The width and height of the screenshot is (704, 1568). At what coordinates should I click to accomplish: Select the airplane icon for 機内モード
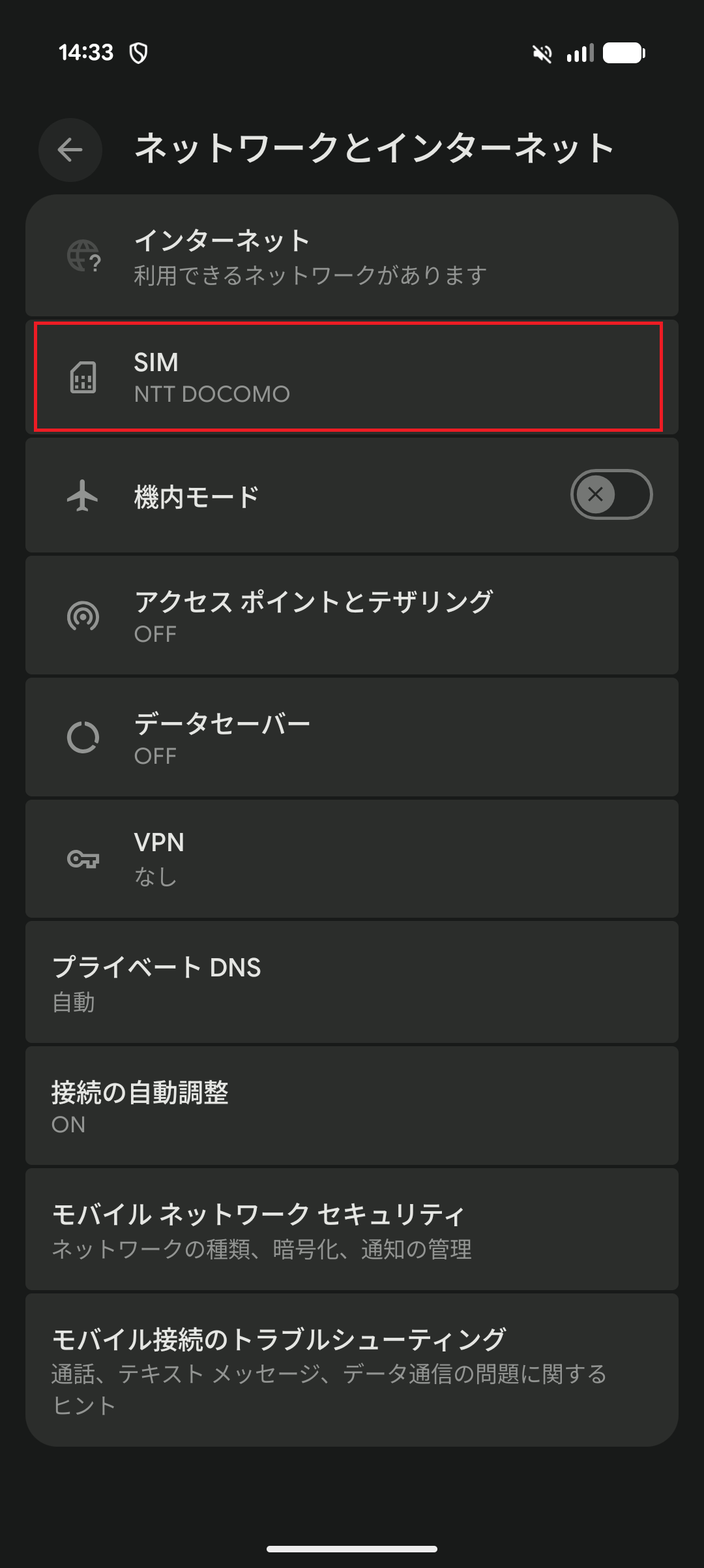click(83, 494)
